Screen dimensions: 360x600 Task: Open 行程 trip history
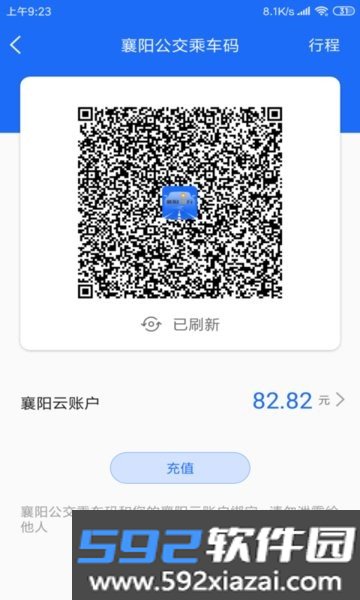coord(324,45)
